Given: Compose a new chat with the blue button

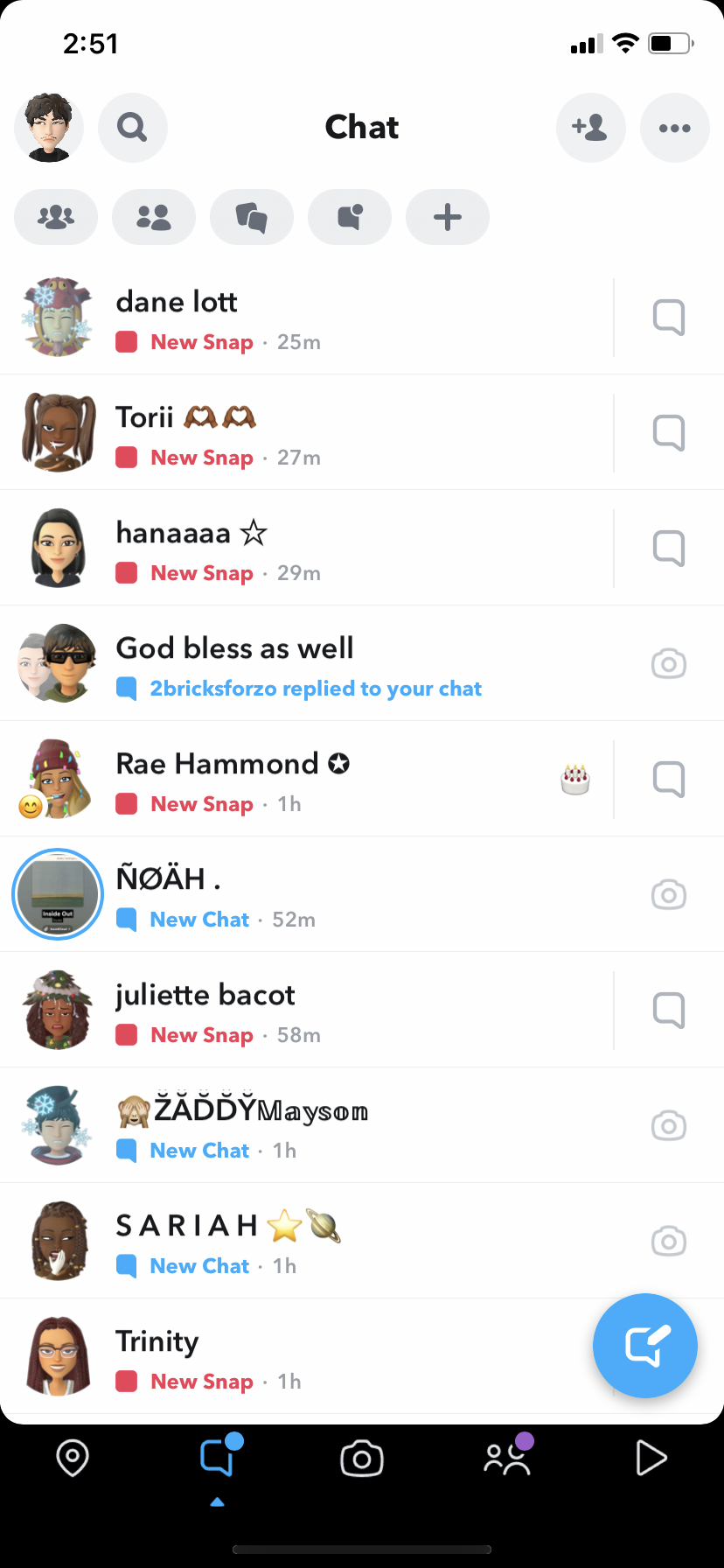Looking at the screenshot, I should point(645,1346).
